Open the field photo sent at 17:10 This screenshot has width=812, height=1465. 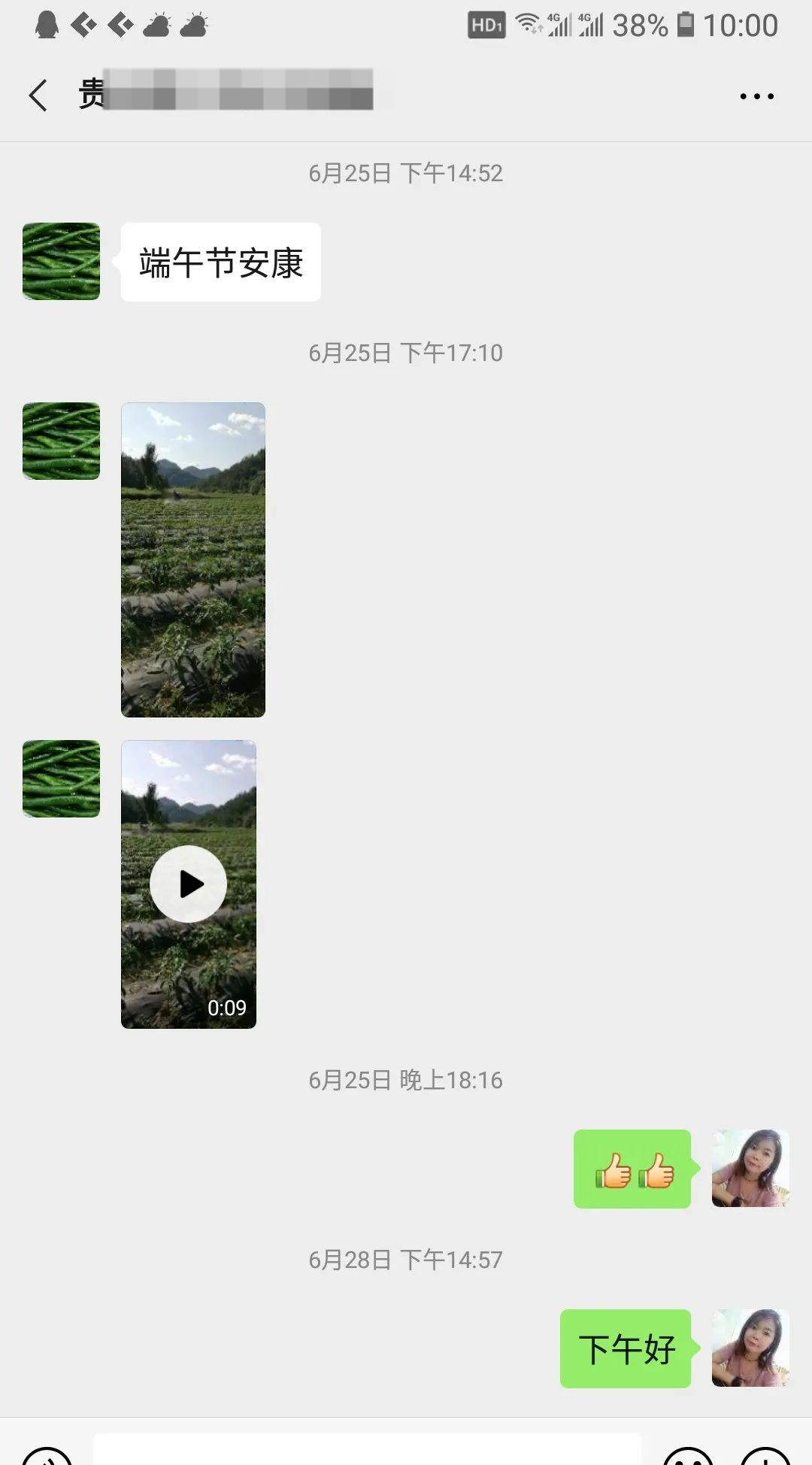click(x=193, y=560)
